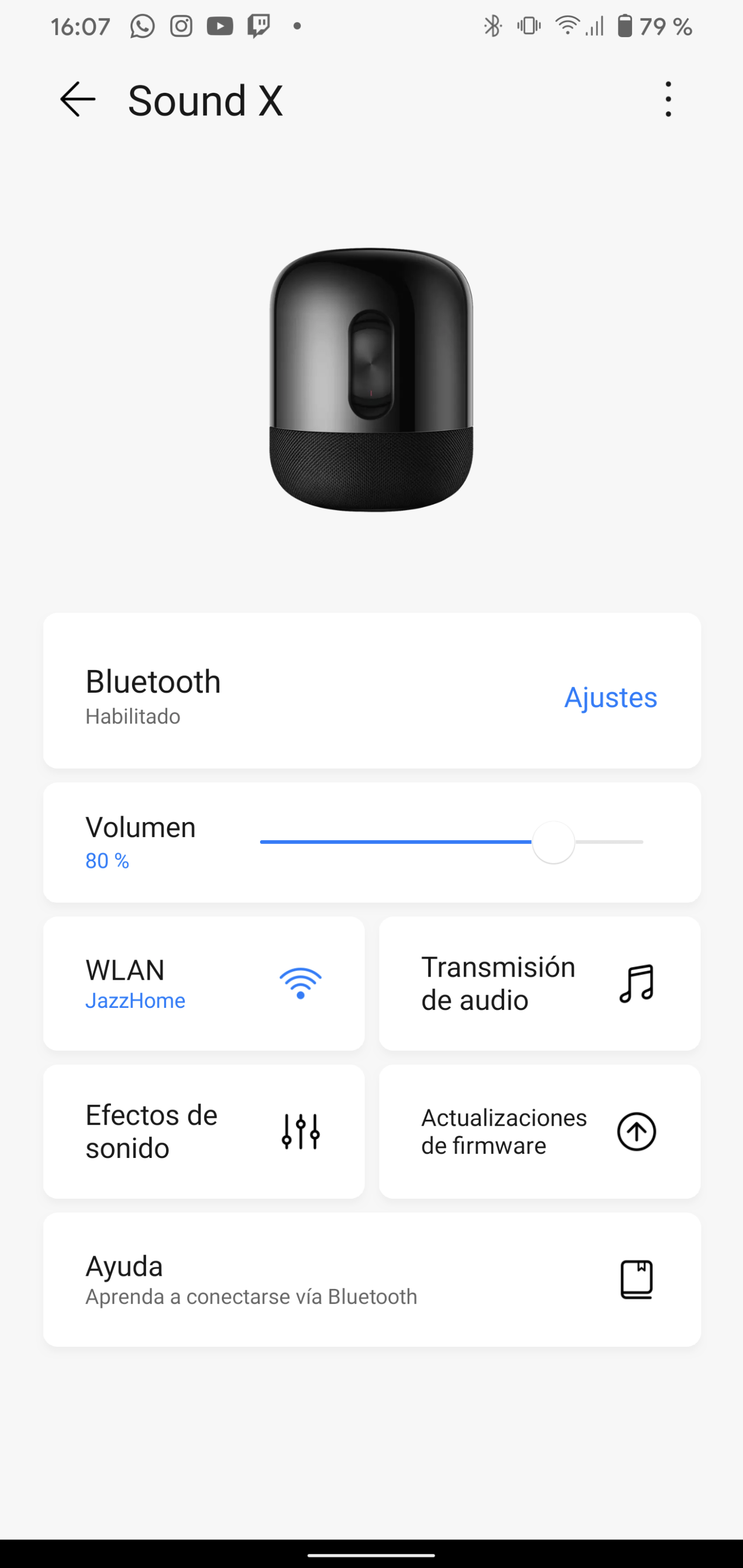Open Bluetooth Ajustes link
This screenshot has width=743, height=1568.
click(610, 697)
